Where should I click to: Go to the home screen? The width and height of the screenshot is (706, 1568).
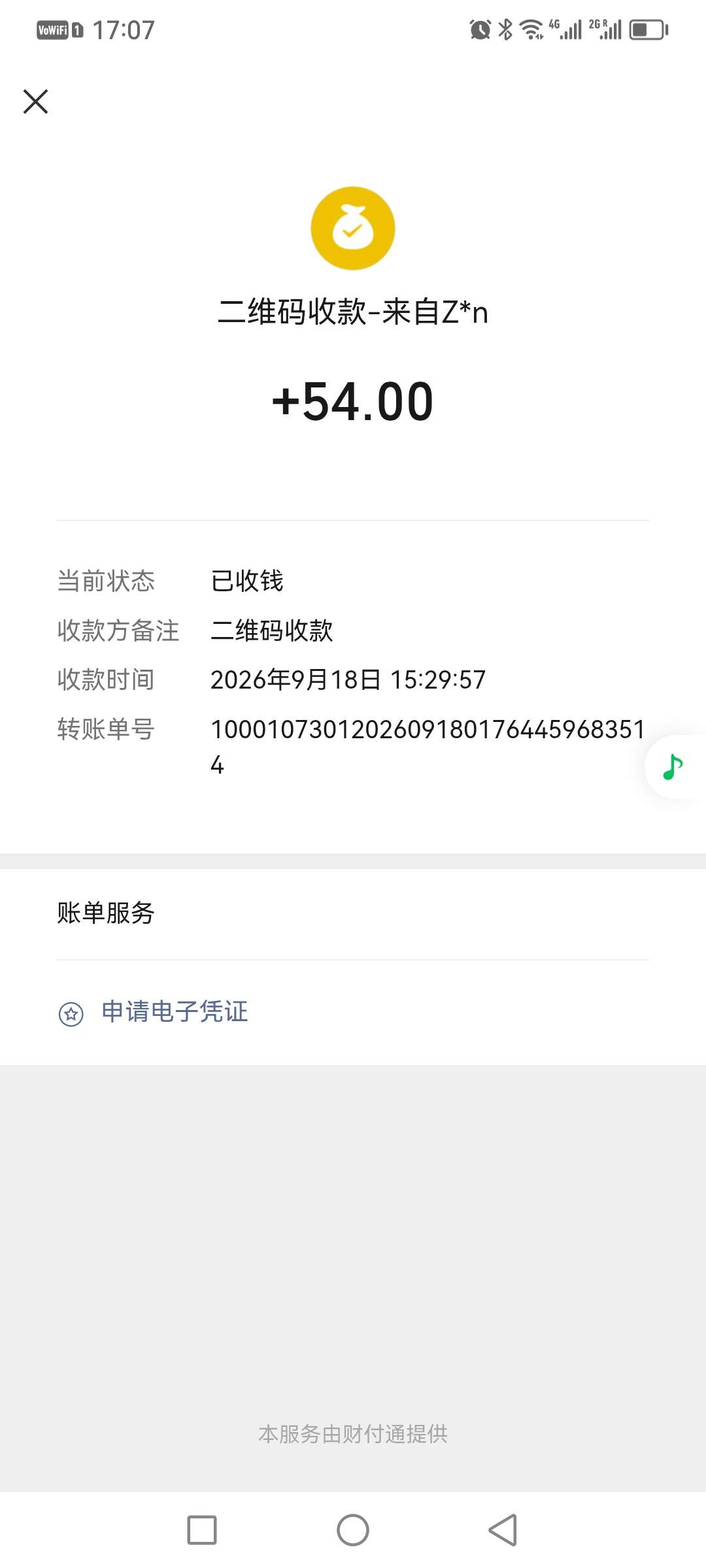click(353, 1530)
